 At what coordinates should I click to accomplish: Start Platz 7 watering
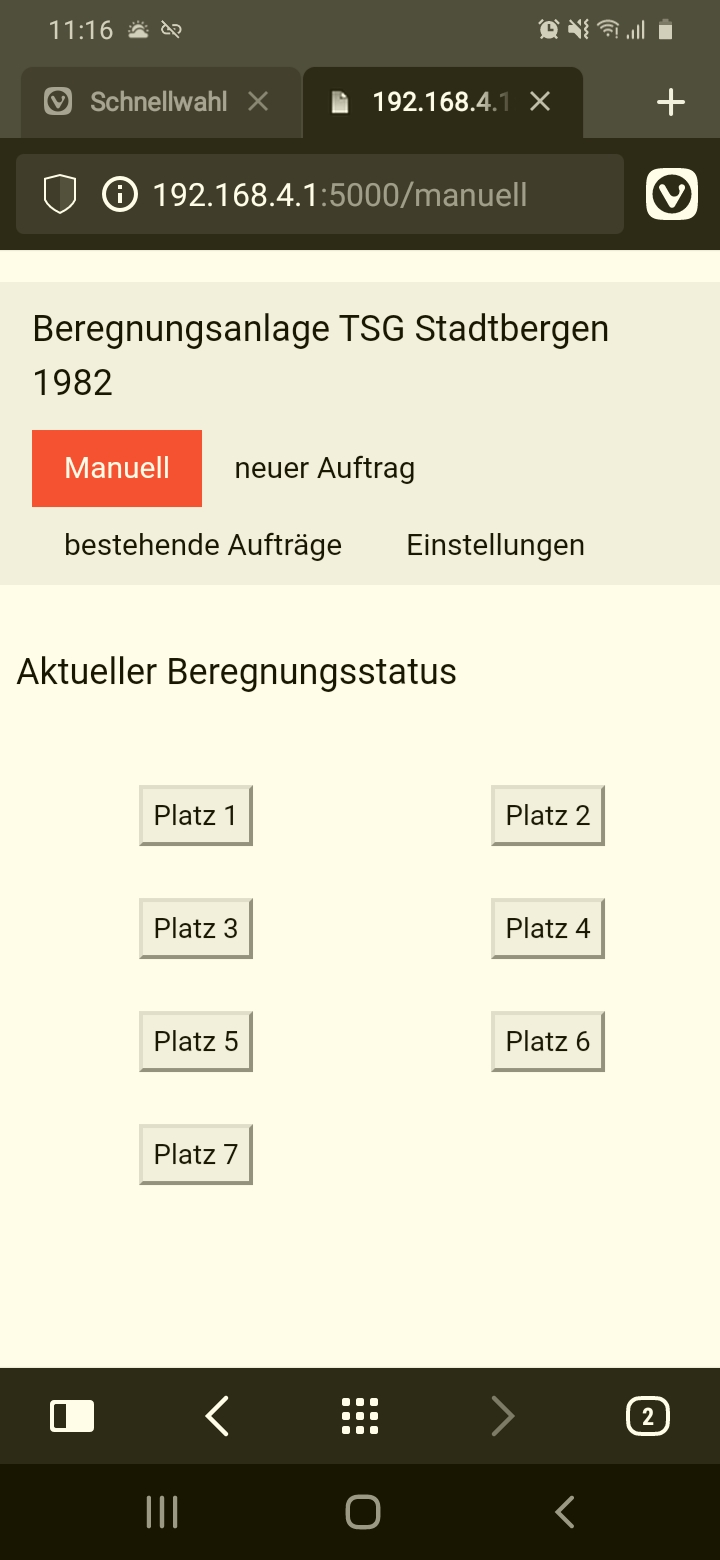pos(196,1154)
